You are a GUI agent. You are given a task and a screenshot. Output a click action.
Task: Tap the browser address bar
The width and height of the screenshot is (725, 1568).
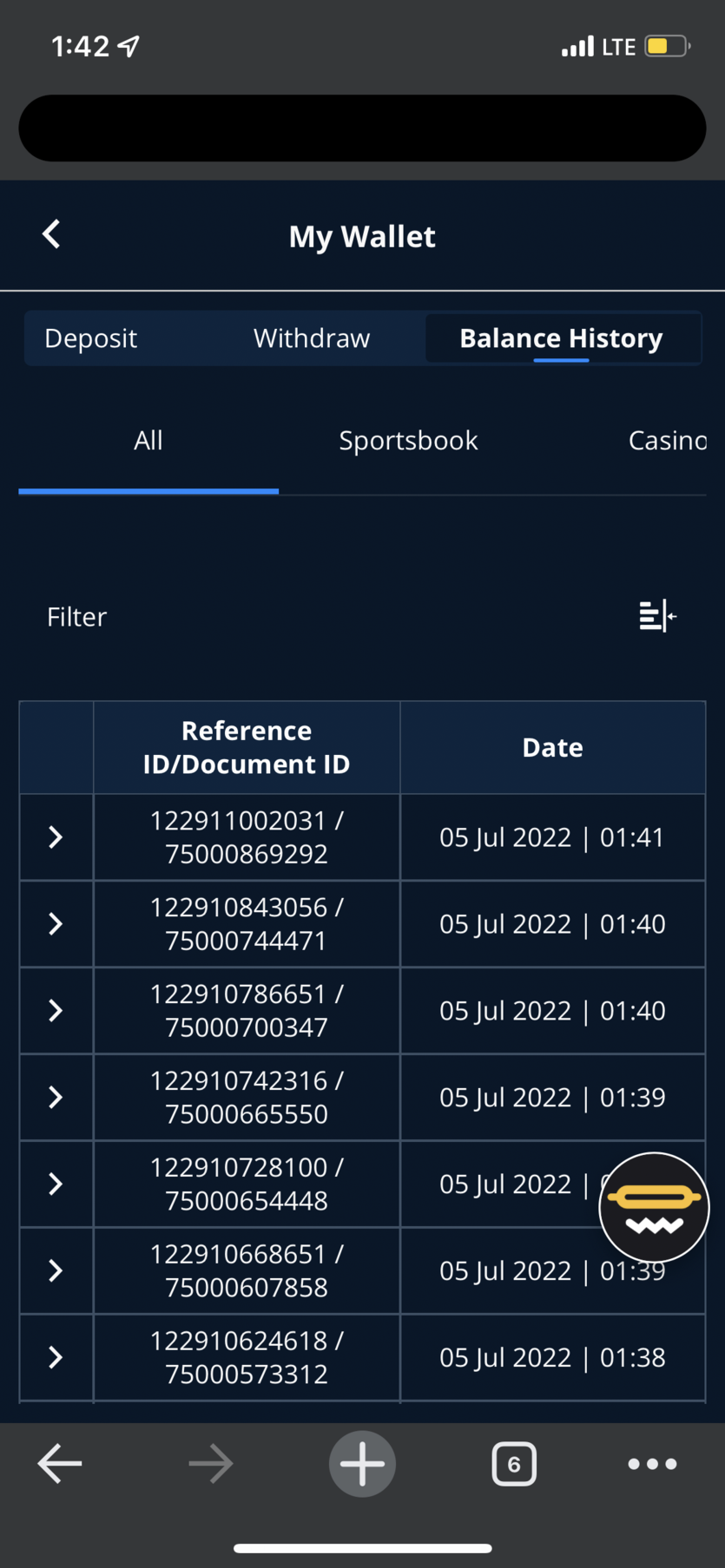pos(362,128)
